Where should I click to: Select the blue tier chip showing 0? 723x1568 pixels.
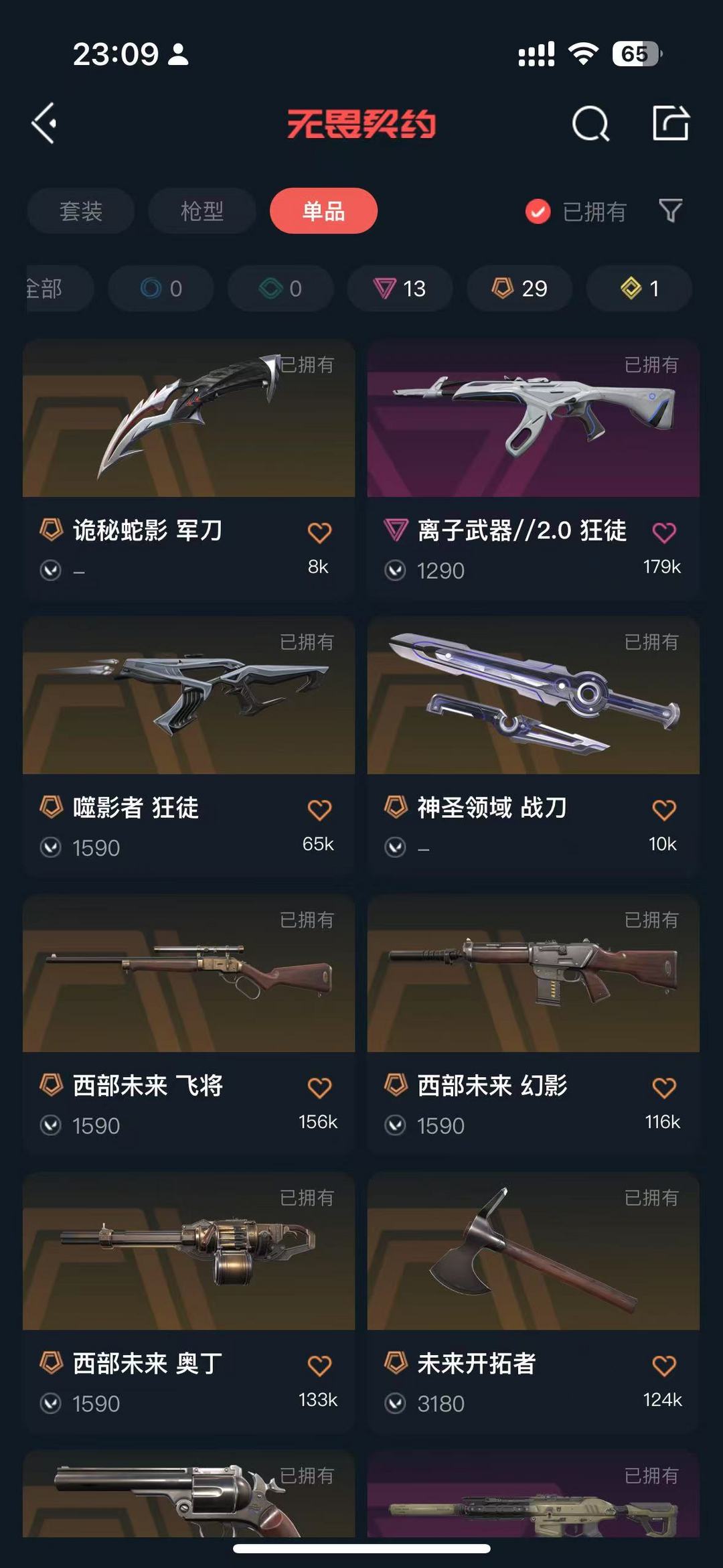(x=161, y=288)
